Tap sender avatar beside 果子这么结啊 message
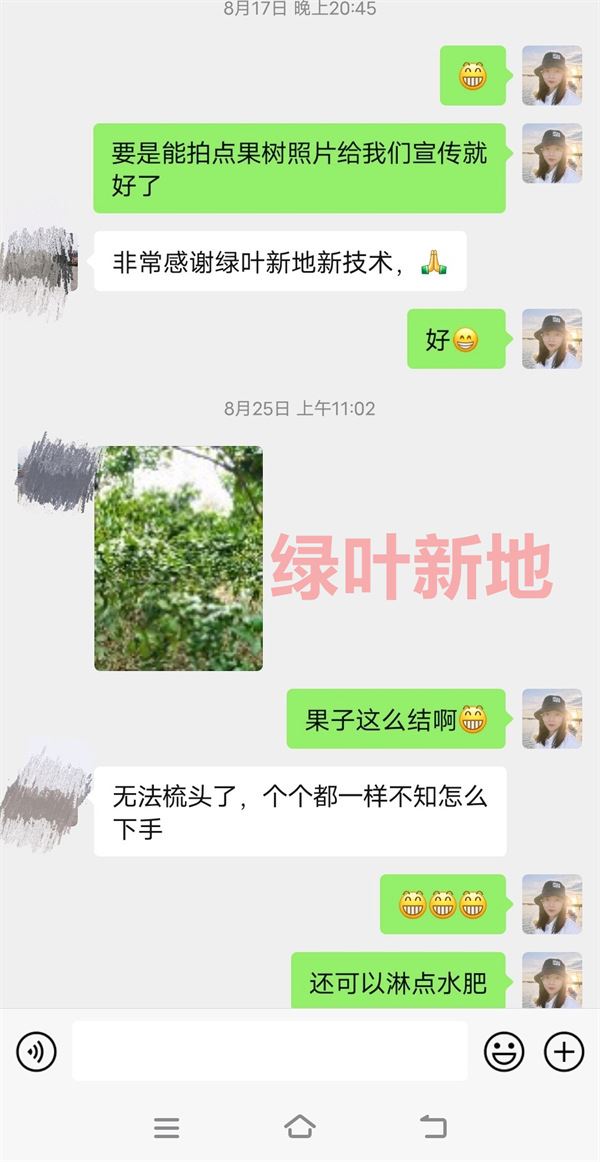 click(552, 718)
